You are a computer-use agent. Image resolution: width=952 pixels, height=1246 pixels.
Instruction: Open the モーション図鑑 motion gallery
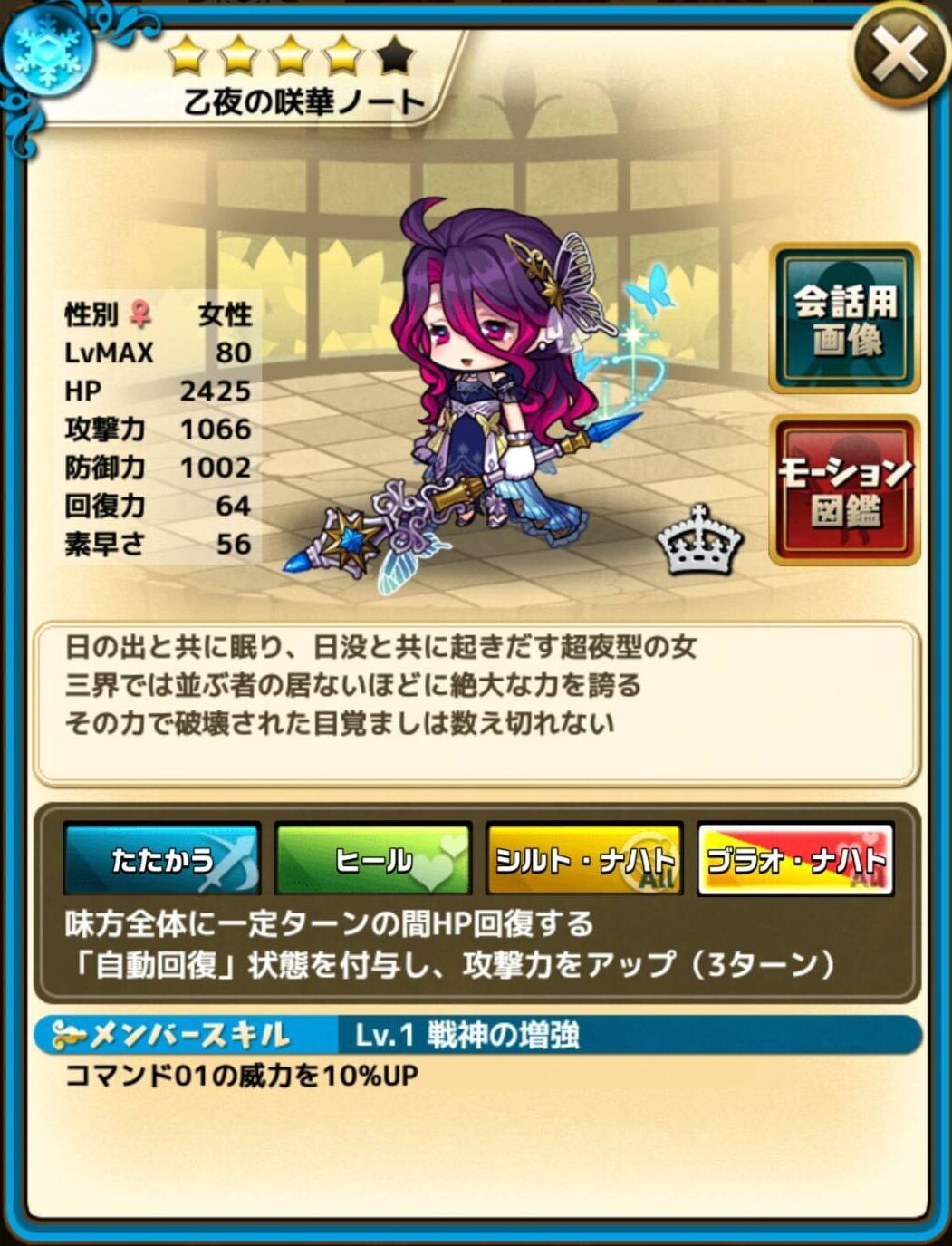coord(845,491)
